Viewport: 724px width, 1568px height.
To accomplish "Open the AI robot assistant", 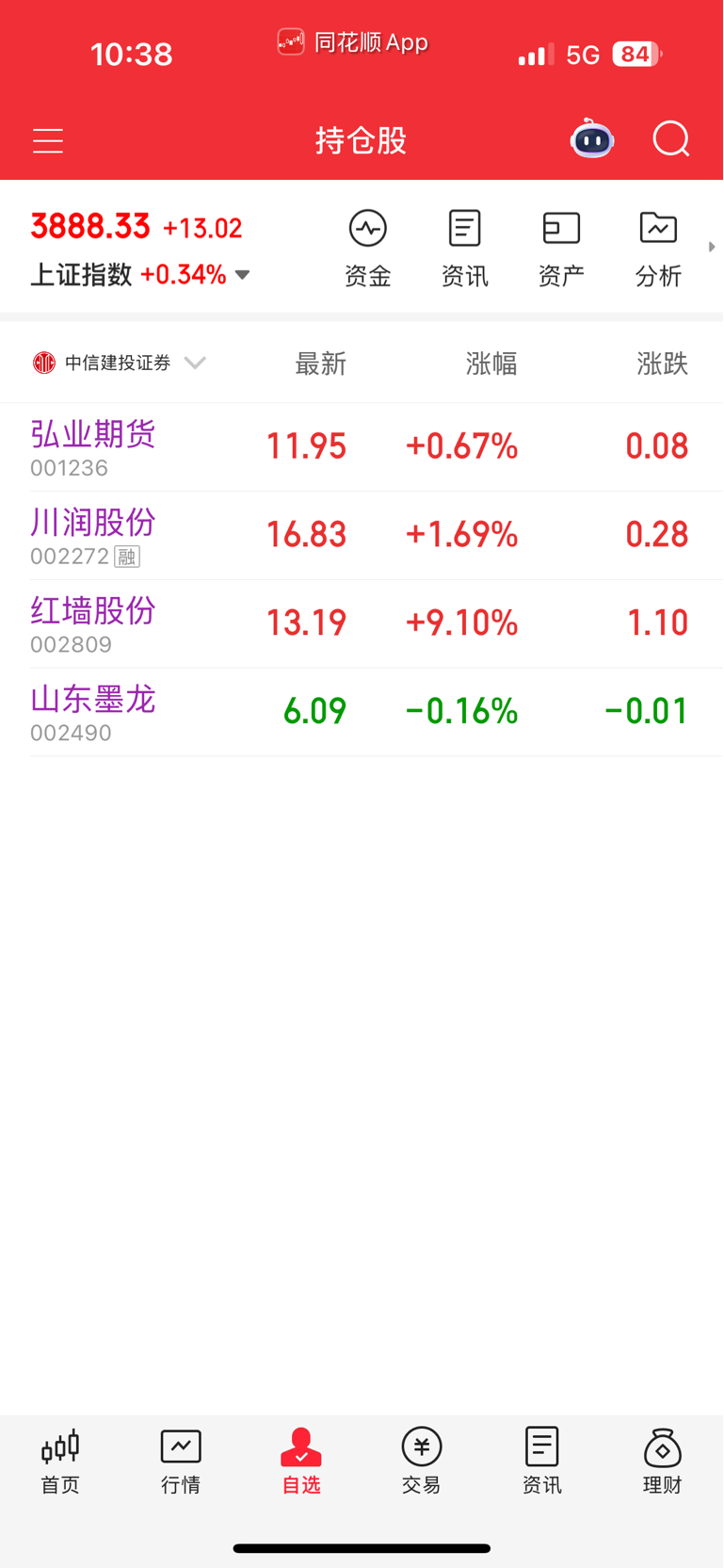I will (x=592, y=139).
